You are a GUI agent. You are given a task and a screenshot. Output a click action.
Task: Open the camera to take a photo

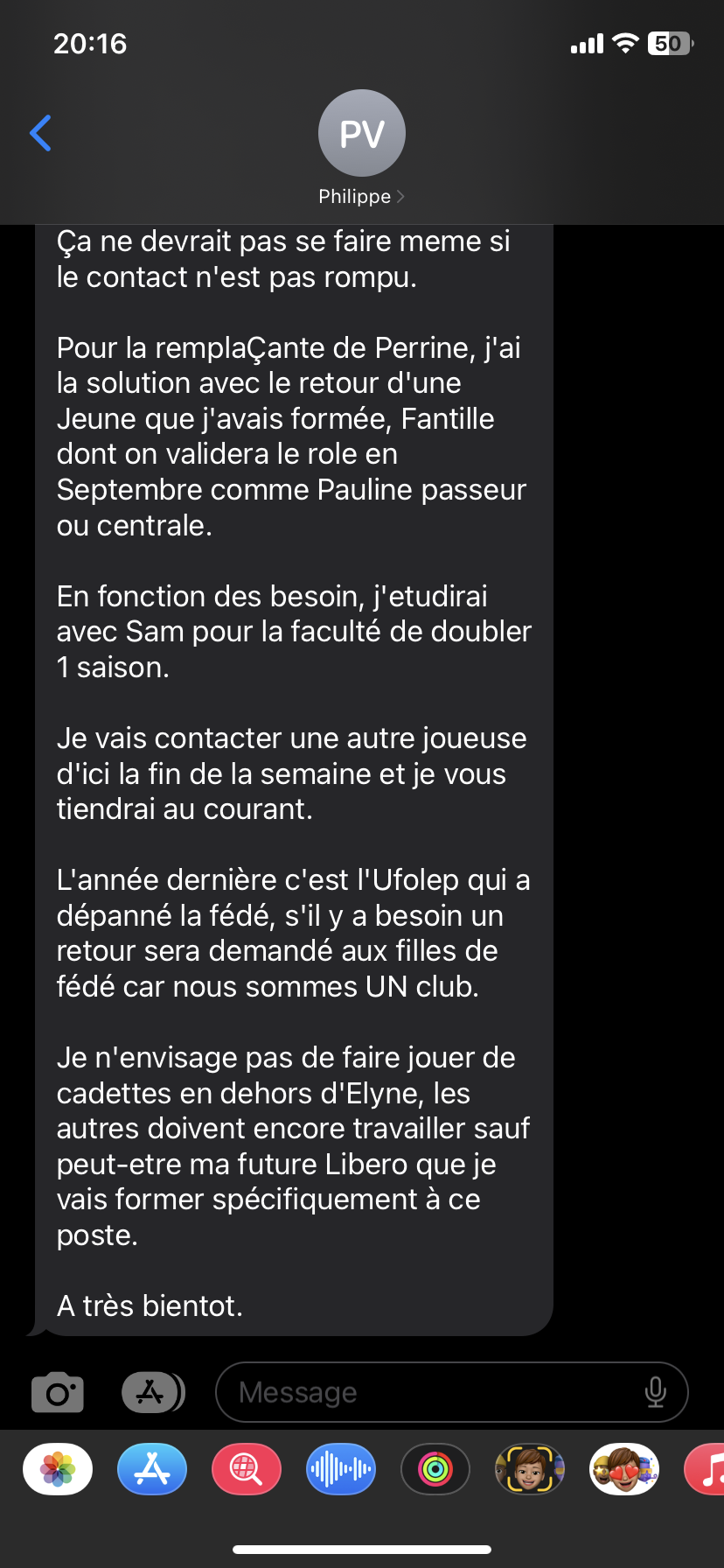coord(58,1392)
